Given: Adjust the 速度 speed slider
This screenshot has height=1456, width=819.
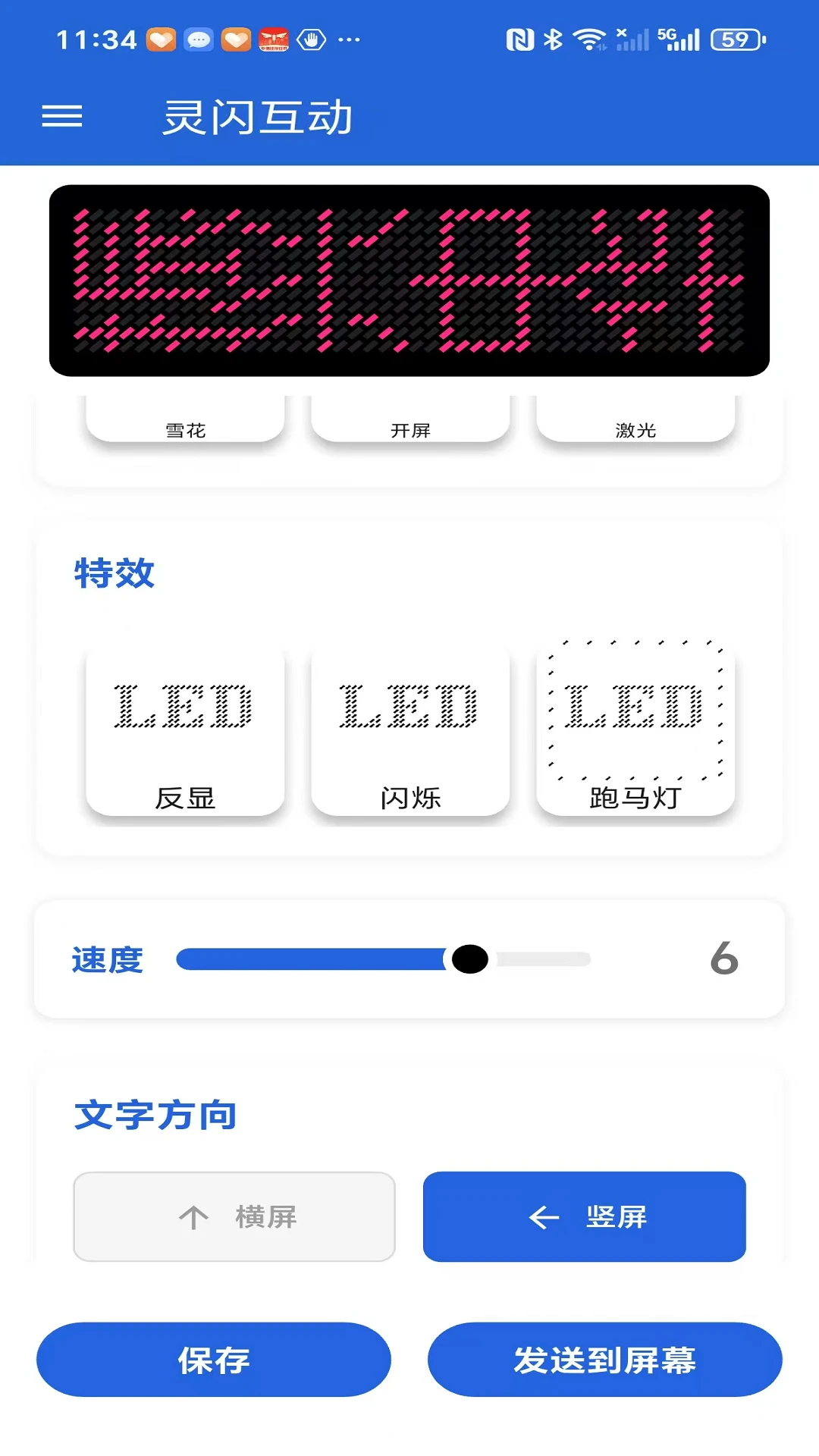Looking at the screenshot, I should [x=470, y=959].
